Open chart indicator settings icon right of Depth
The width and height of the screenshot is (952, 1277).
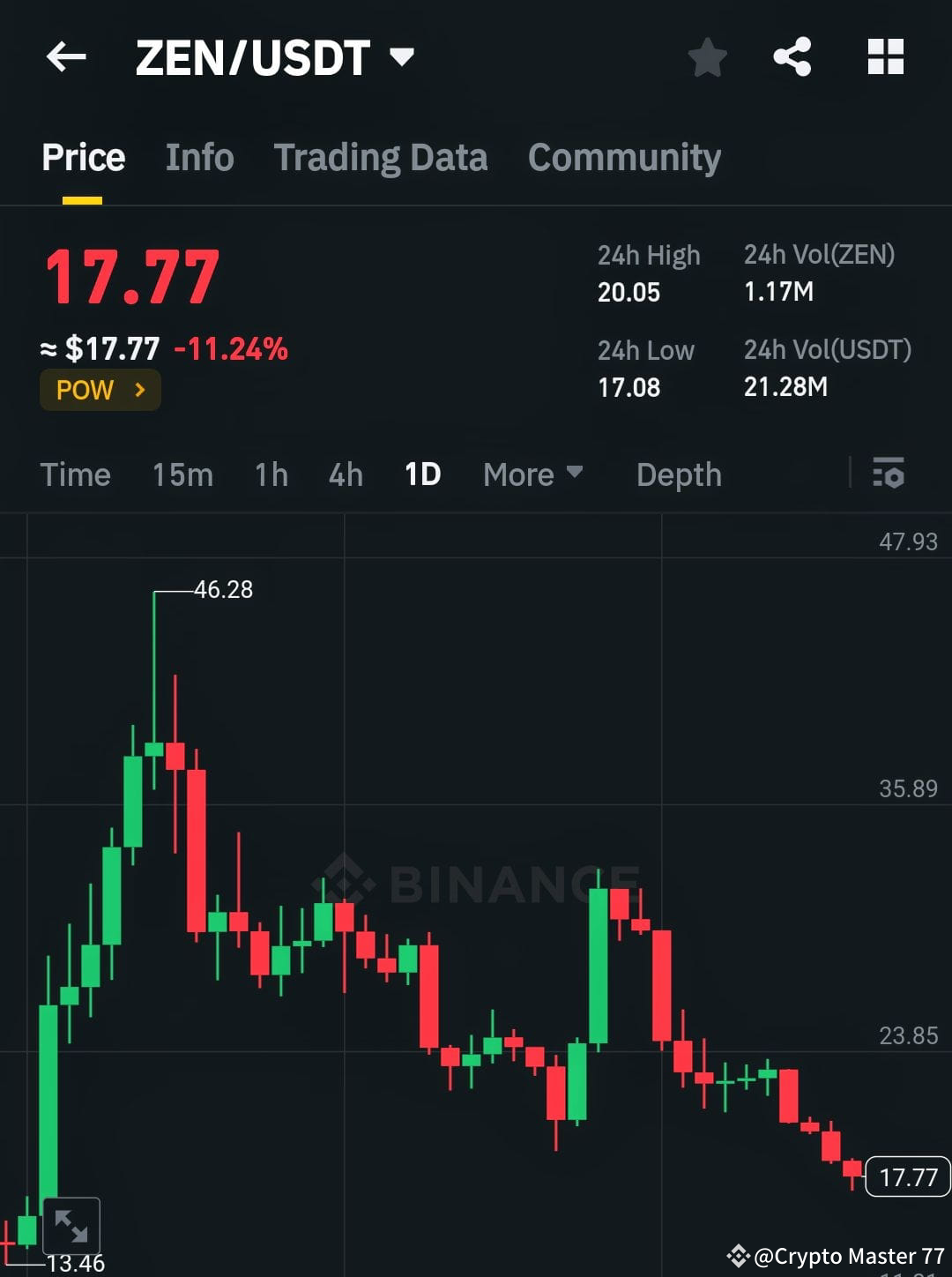click(x=889, y=474)
